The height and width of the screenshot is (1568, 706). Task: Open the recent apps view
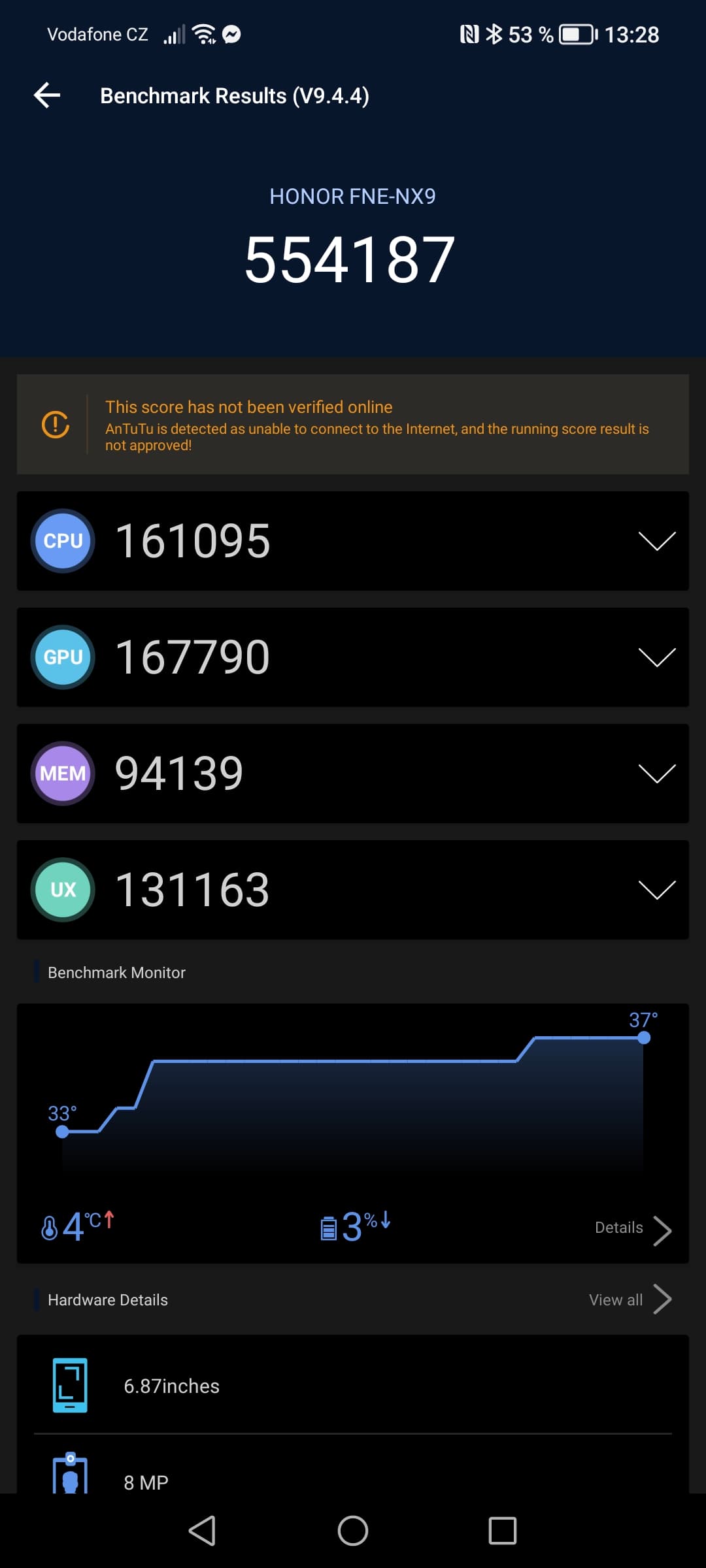point(502,1530)
